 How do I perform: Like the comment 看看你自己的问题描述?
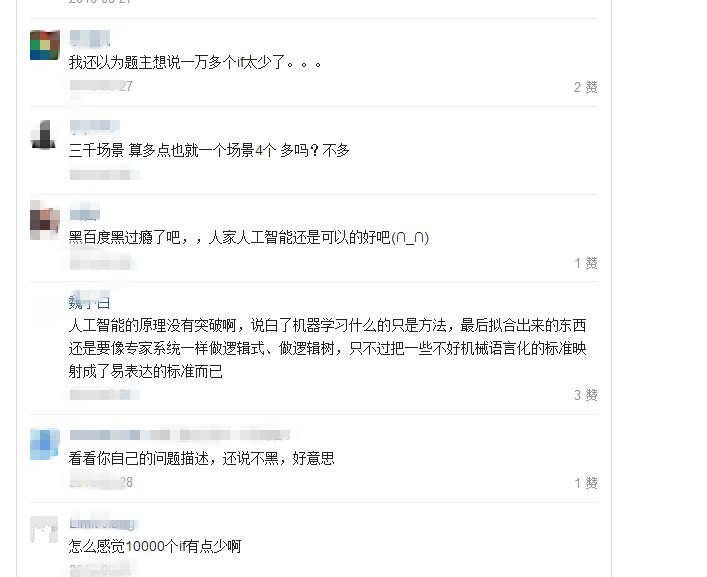[585, 483]
